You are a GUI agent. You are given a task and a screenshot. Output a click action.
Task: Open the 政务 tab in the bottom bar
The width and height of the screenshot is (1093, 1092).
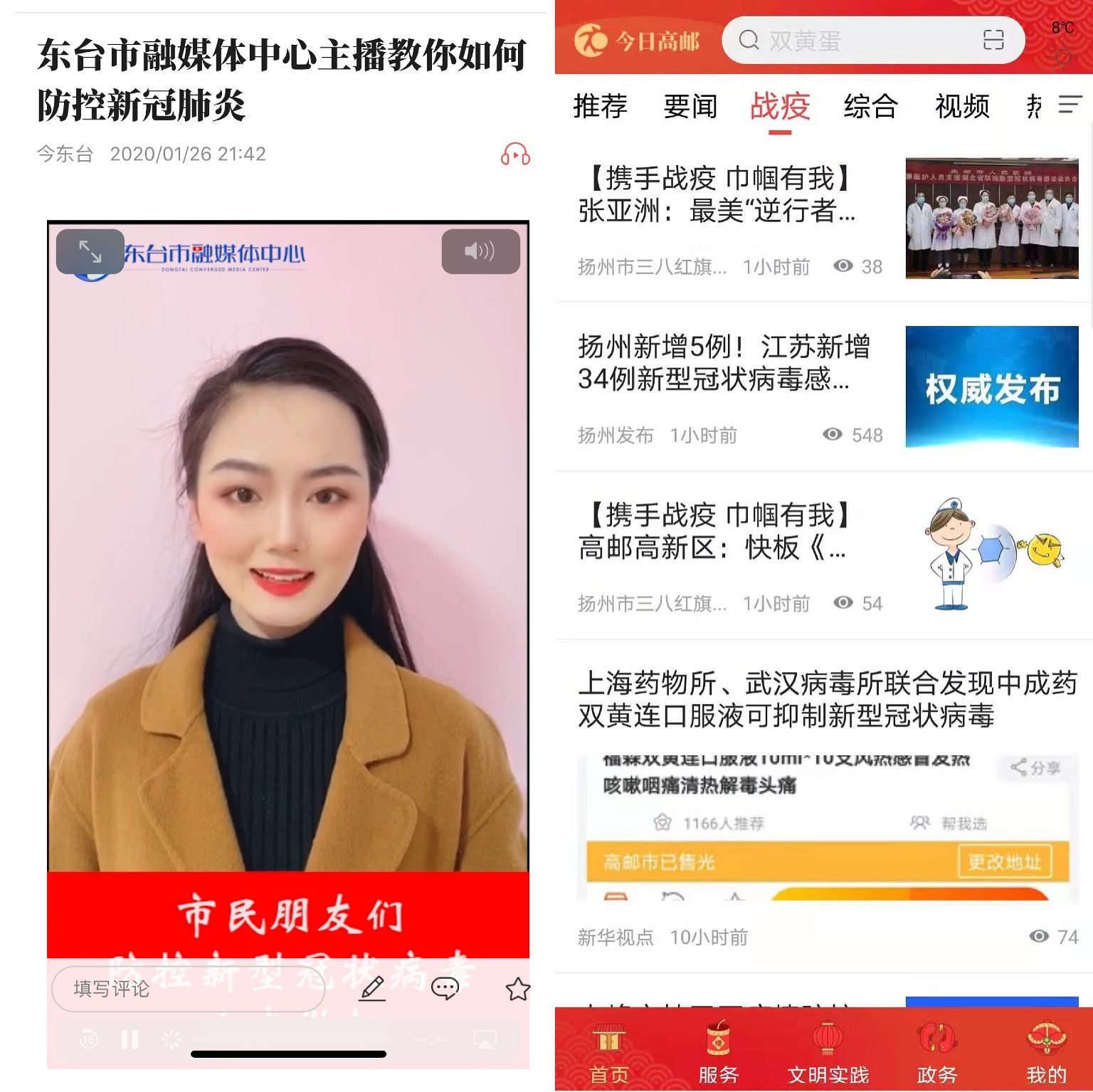(936, 1054)
